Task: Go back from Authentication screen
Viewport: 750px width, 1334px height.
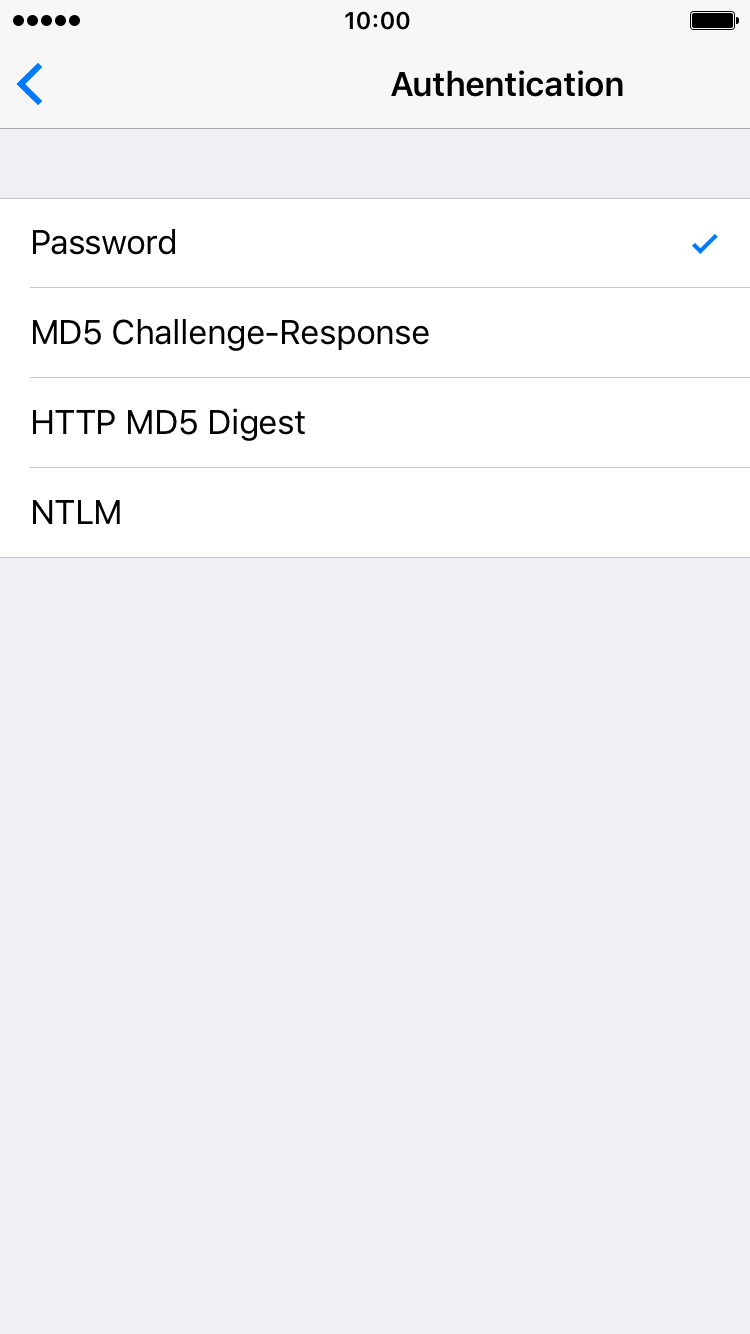Action: click(31, 84)
